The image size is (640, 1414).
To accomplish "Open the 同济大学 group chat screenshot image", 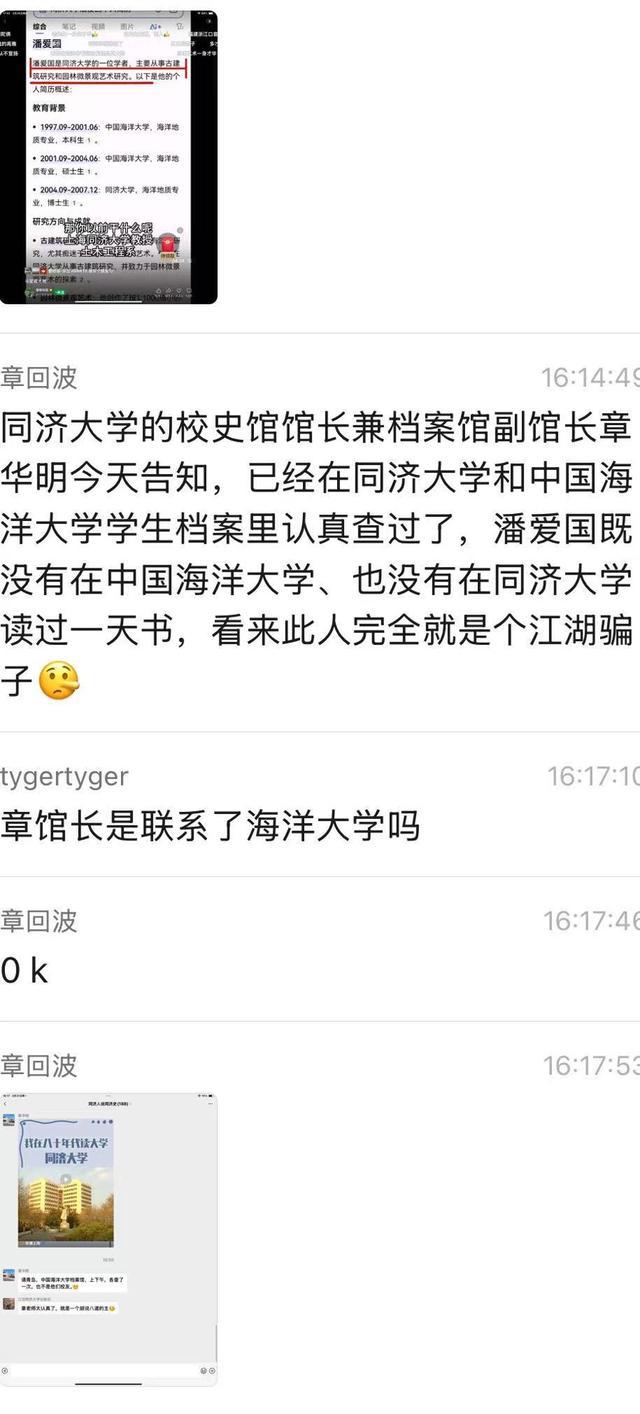I will click(x=109, y=1239).
